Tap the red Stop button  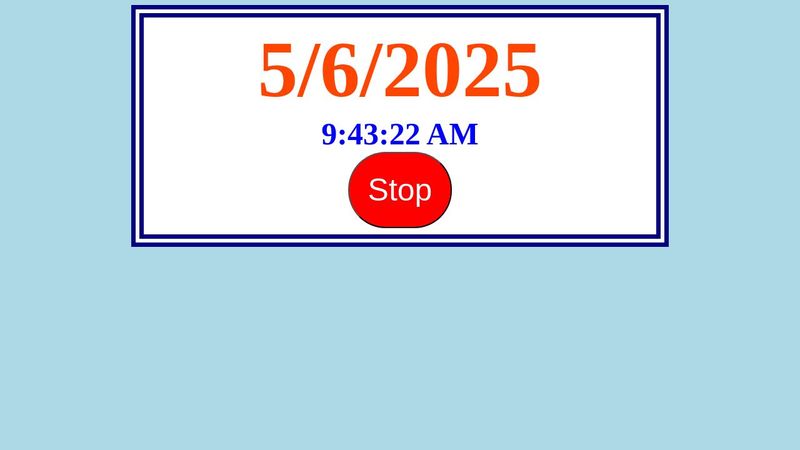399,190
